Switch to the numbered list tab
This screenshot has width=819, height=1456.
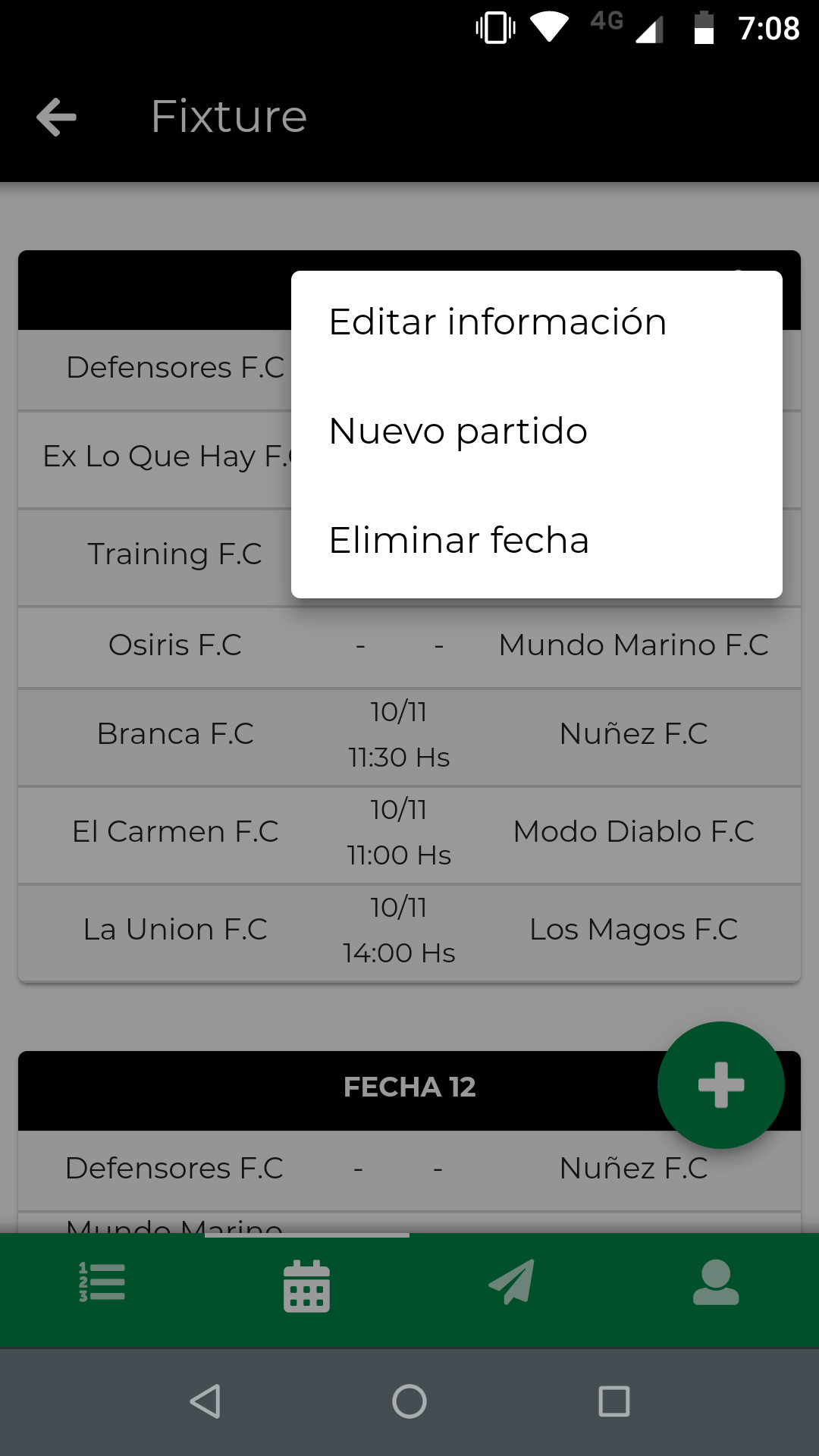click(x=102, y=1282)
